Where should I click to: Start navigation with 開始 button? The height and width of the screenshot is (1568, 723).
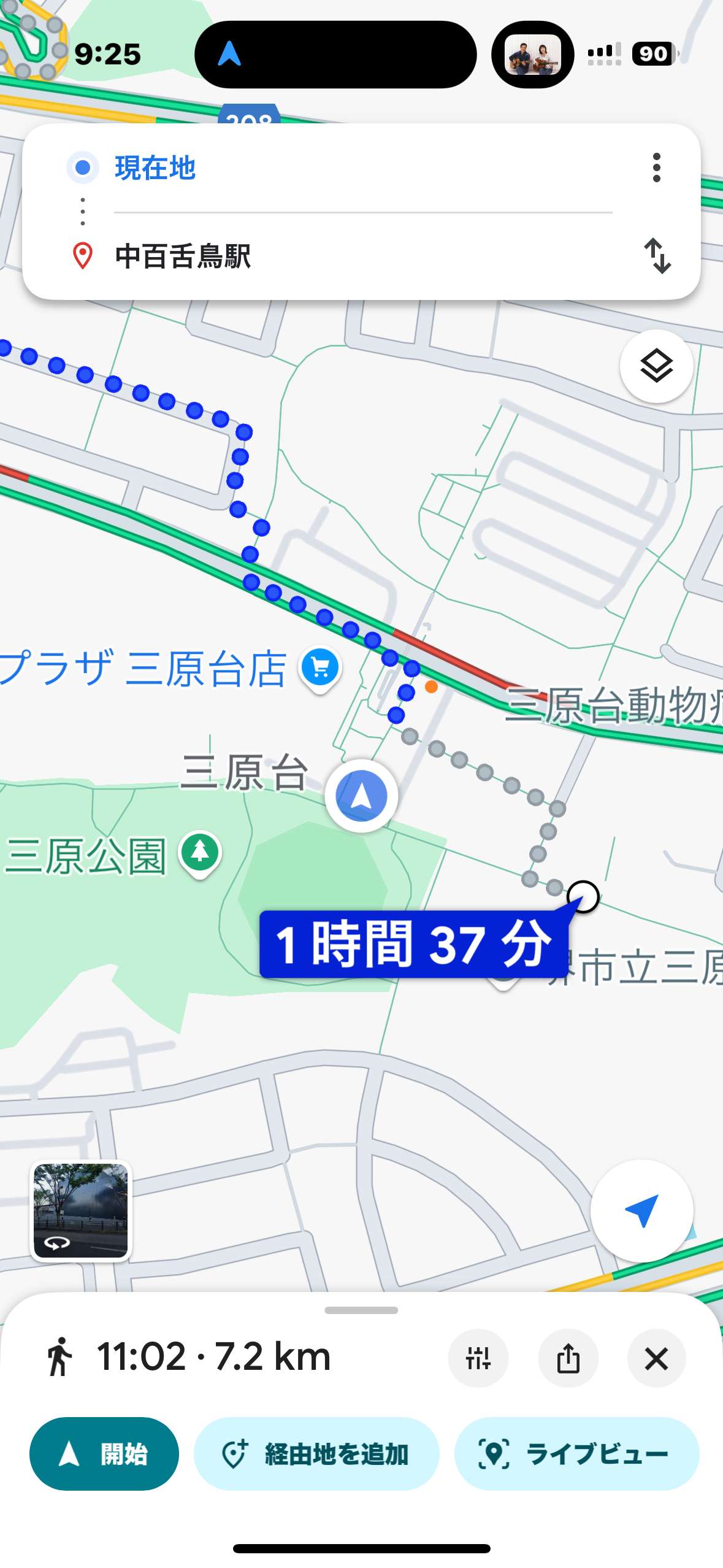pos(104,1454)
